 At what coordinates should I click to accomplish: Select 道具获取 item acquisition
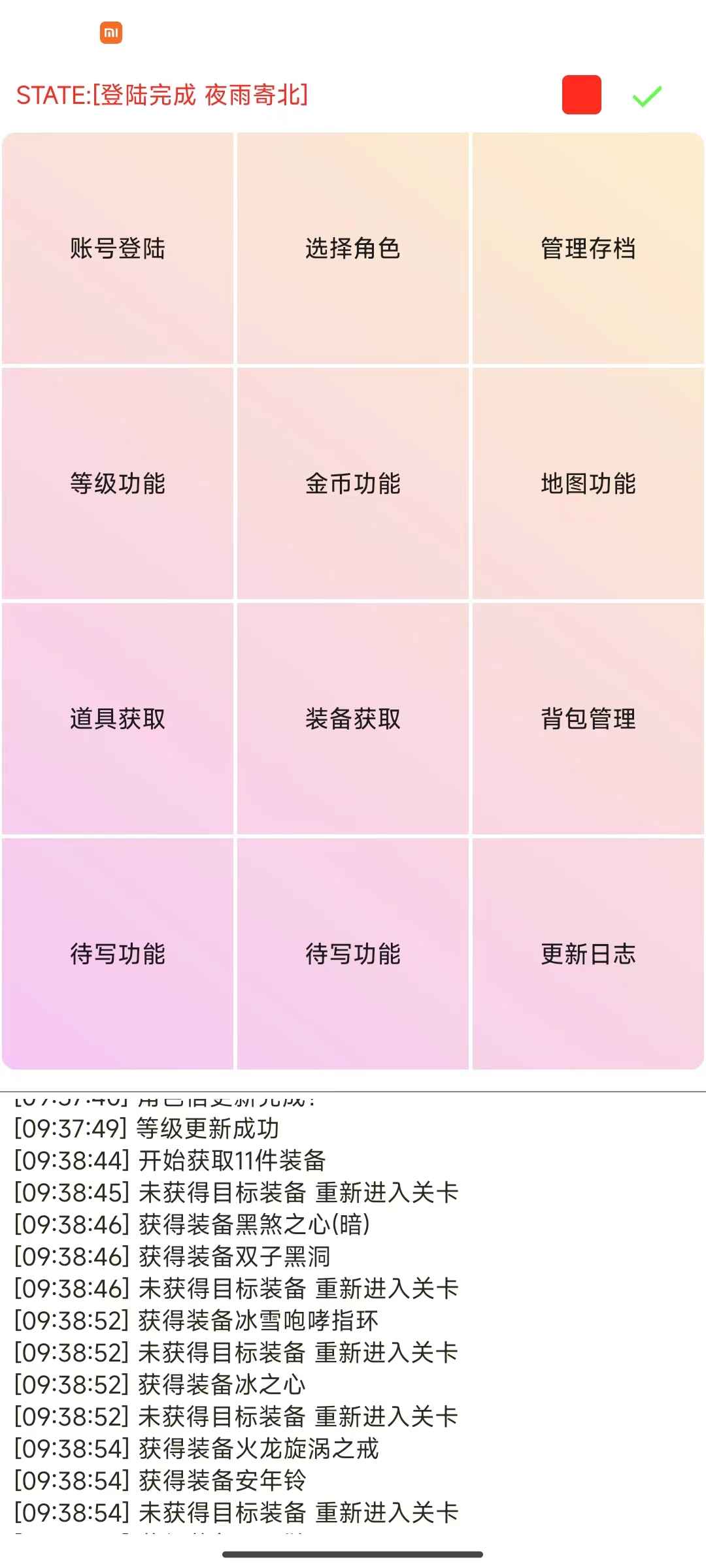[118, 719]
